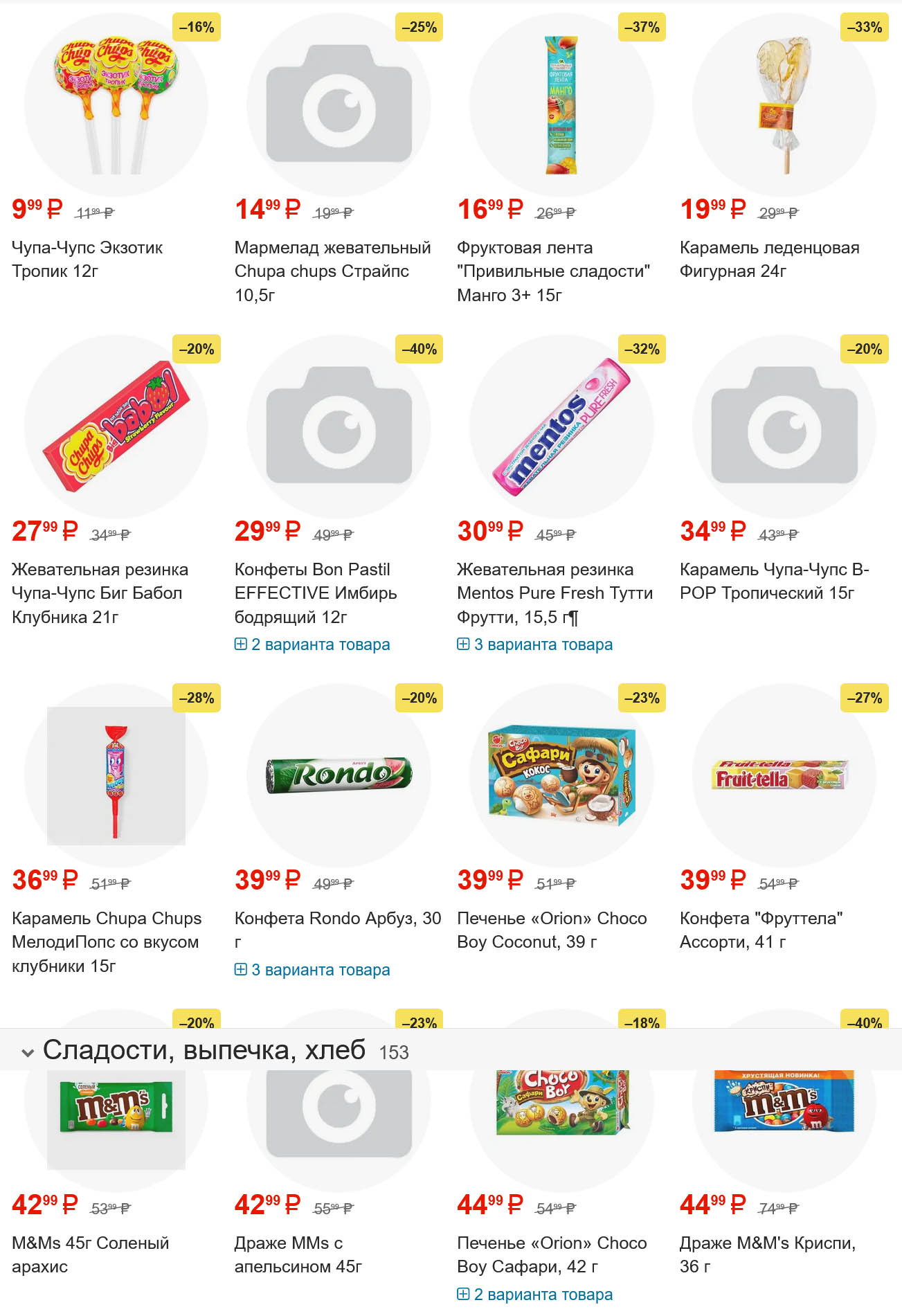Open Карамель Чупа-Чупс B-POP Тропический
The image size is (902, 1316).
(774, 581)
